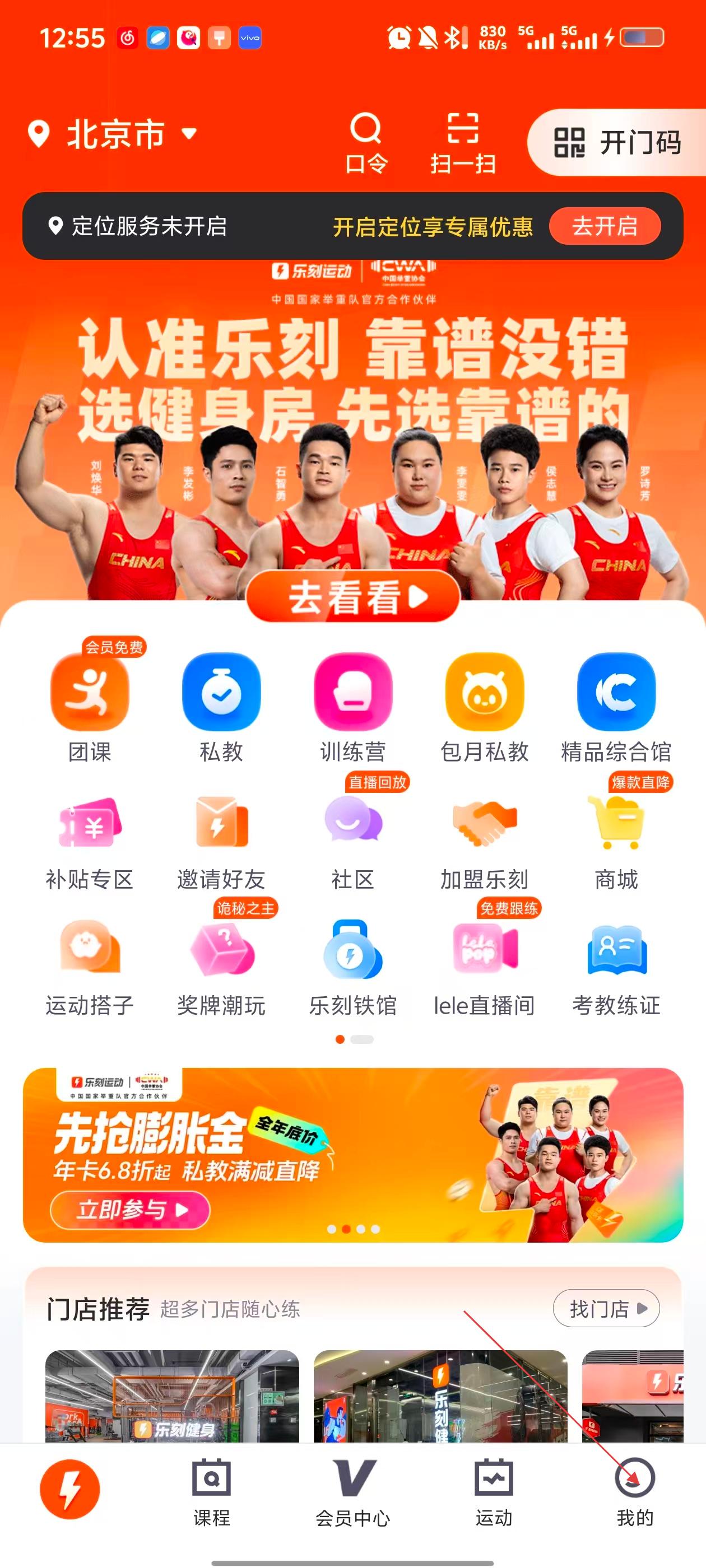Open 私教 personal training
Screen dimensions: 706x1568
click(221, 707)
